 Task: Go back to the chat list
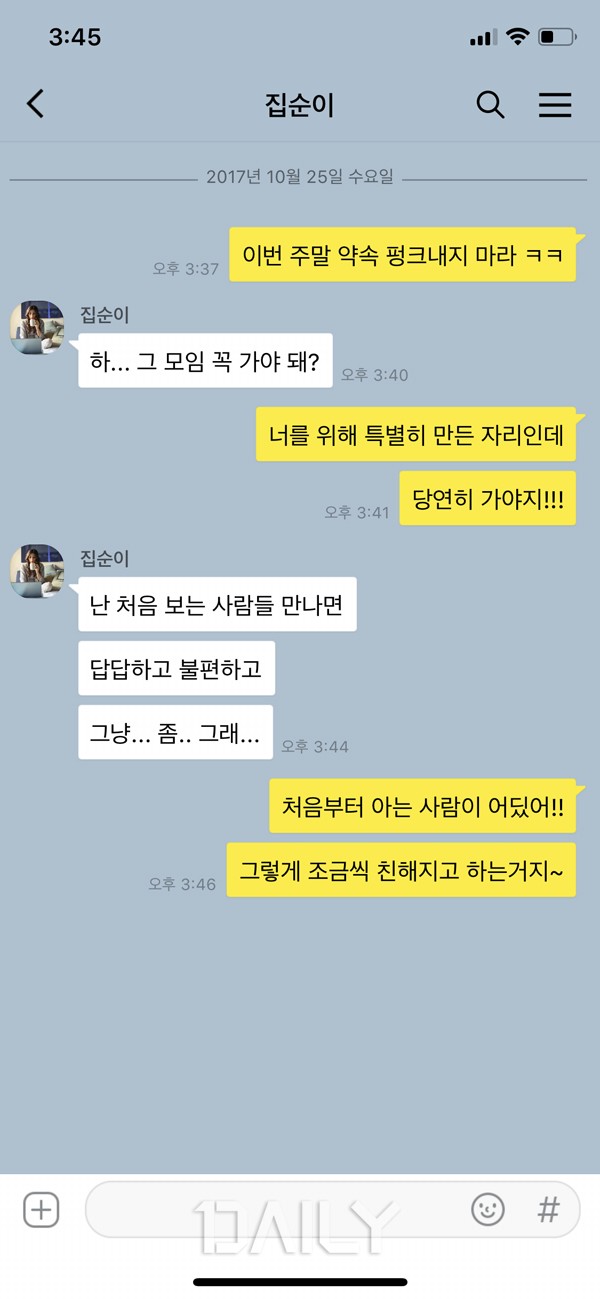(36, 104)
